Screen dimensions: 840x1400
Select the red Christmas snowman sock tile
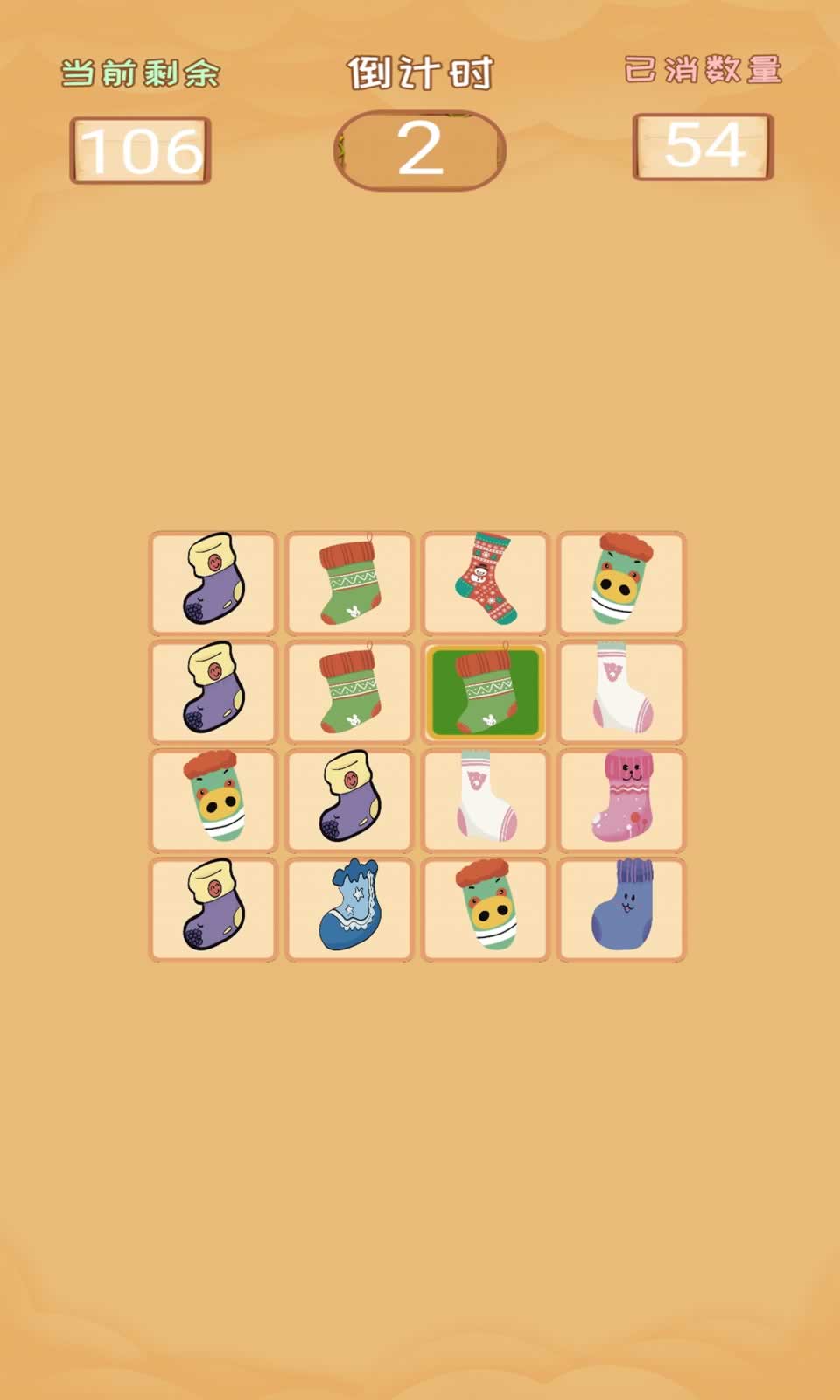tap(486, 582)
